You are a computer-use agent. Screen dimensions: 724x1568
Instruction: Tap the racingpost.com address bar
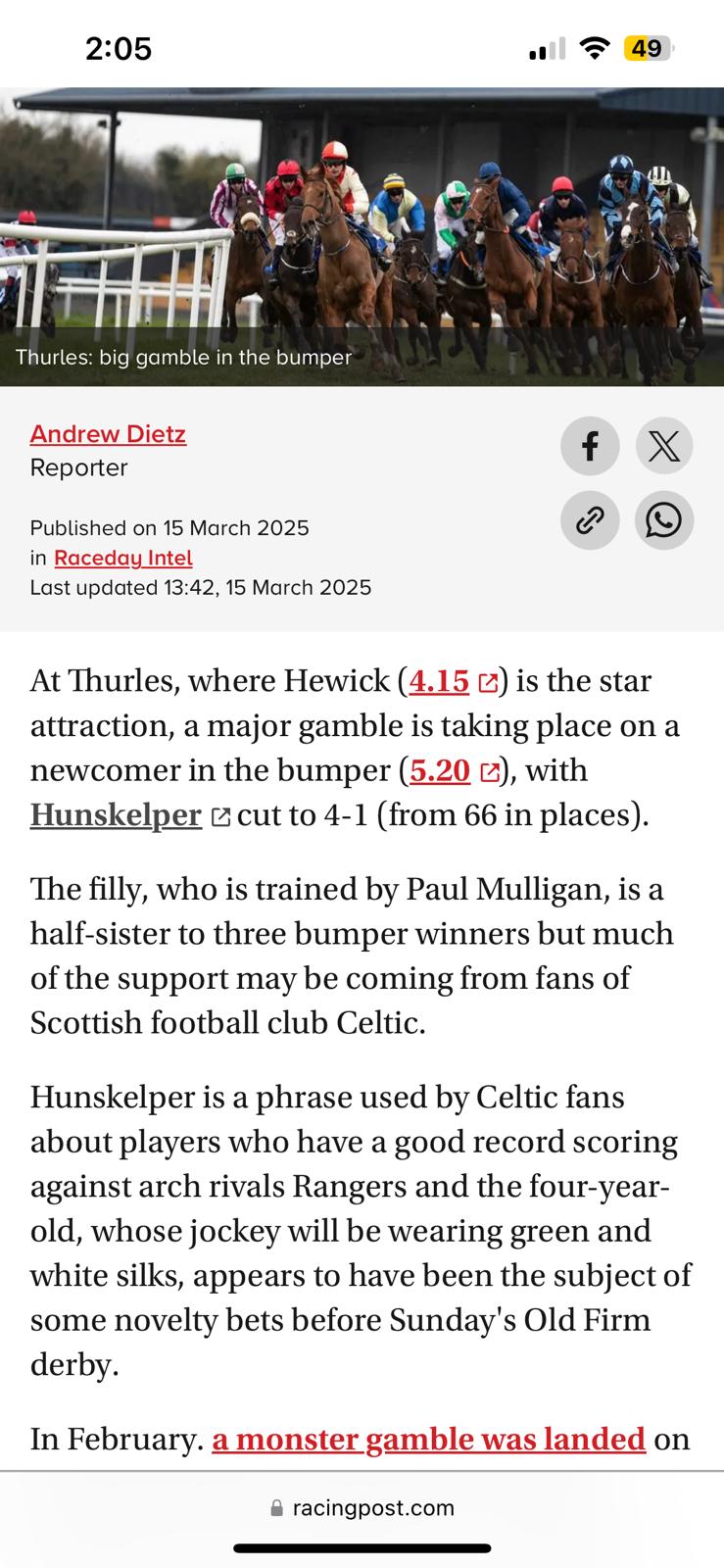[362, 1508]
